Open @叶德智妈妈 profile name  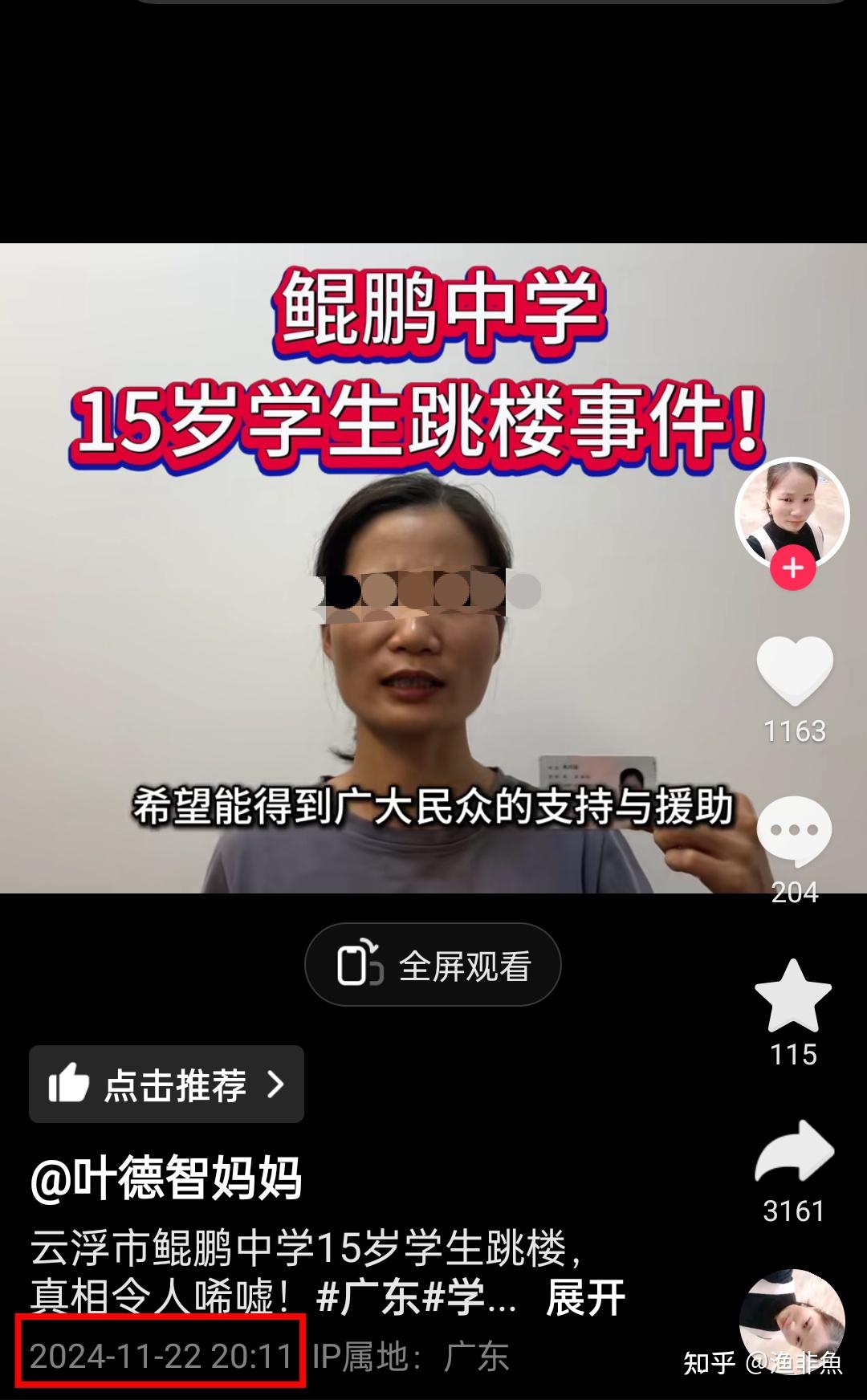(x=166, y=1178)
